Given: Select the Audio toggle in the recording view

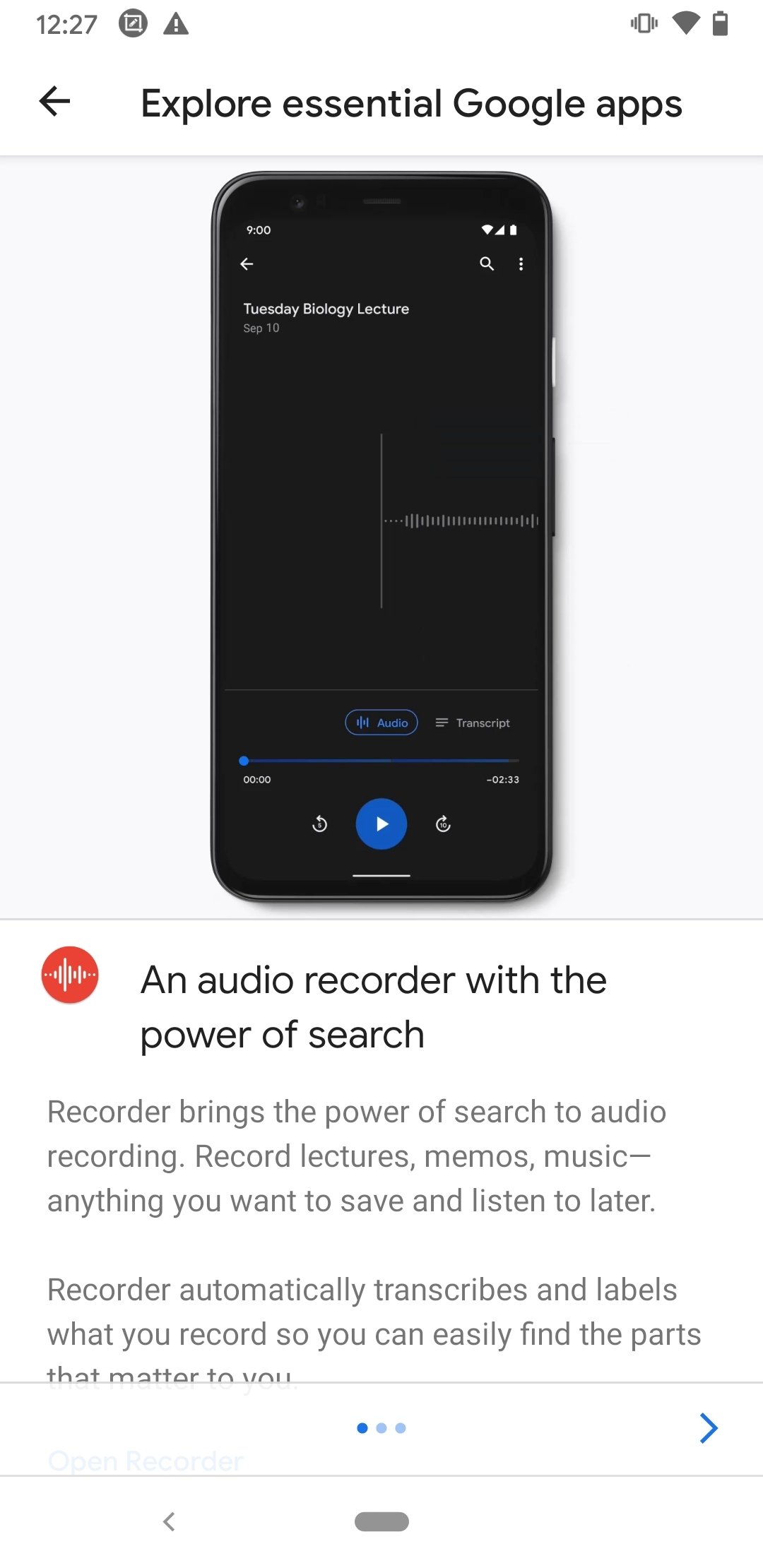Looking at the screenshot, I should point(381,723).
